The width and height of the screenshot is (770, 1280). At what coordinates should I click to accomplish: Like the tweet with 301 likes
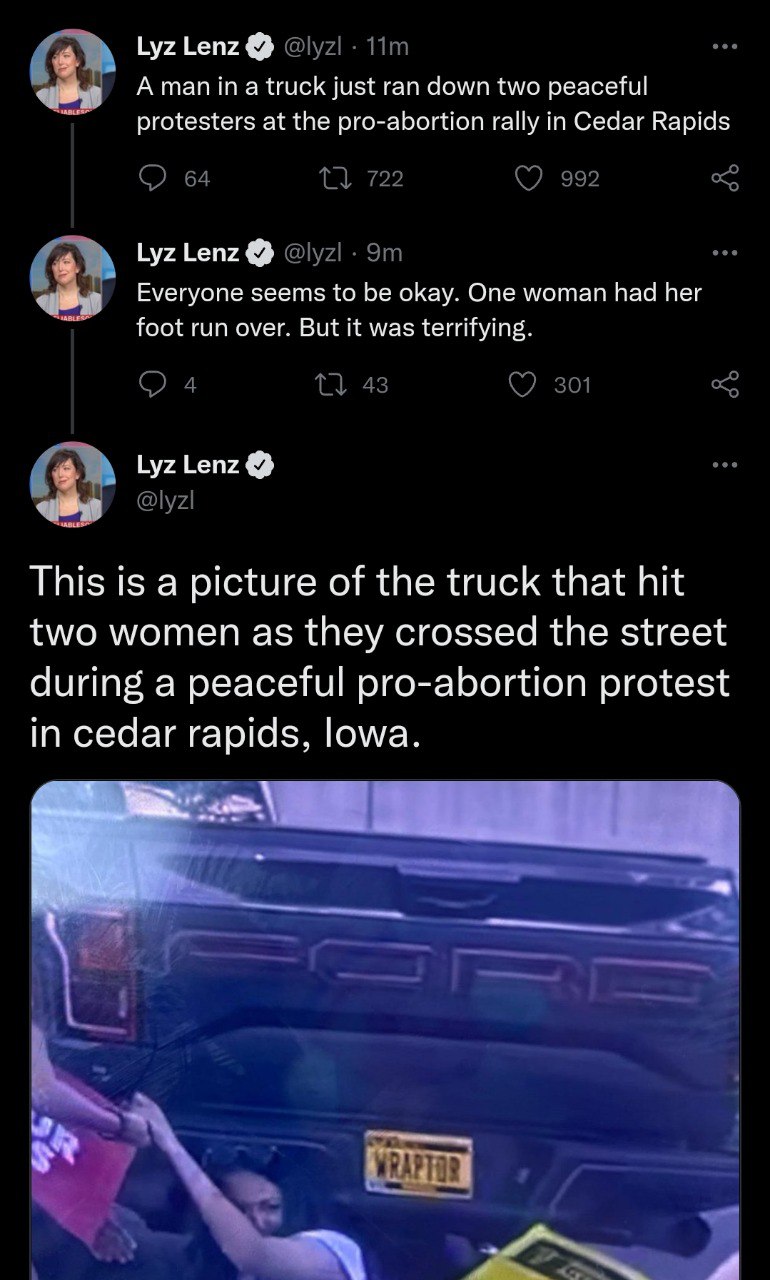click(523, 384)
